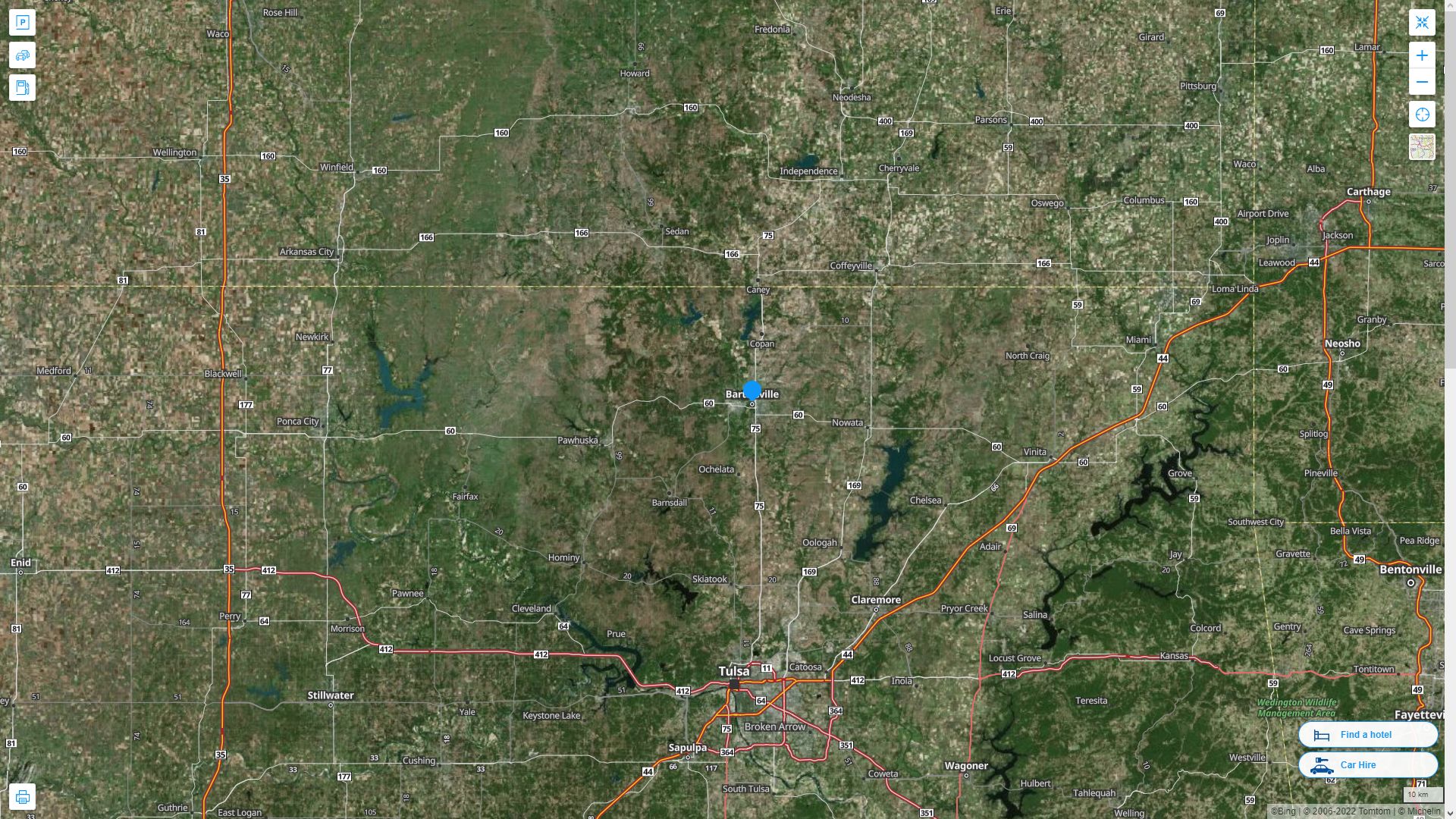Viewport: 1456px width, 819px height.
Task: Switch to road map style thumbnail
Action: [1422, 147]
